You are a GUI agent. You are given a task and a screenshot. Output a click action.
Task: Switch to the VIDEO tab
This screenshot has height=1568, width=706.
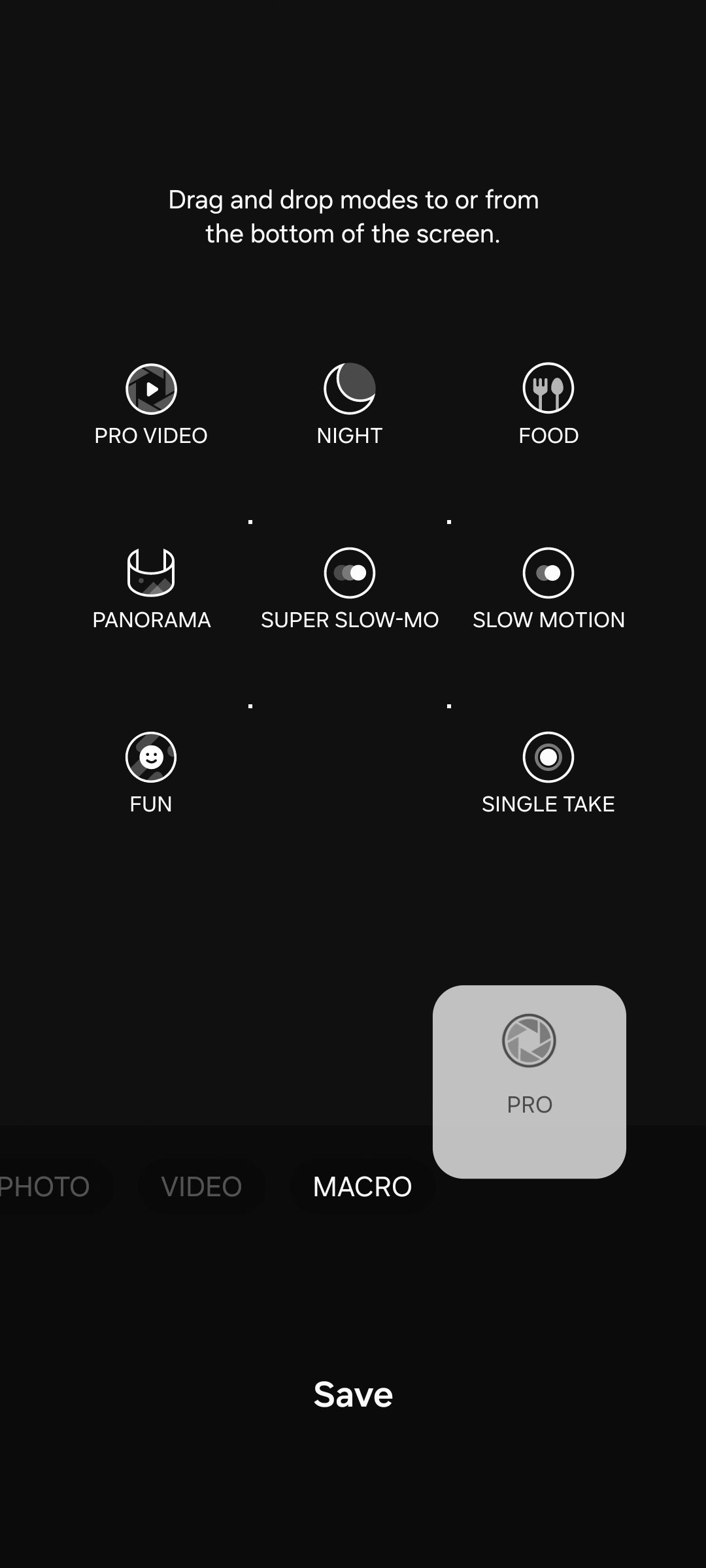click(201, 1186)
